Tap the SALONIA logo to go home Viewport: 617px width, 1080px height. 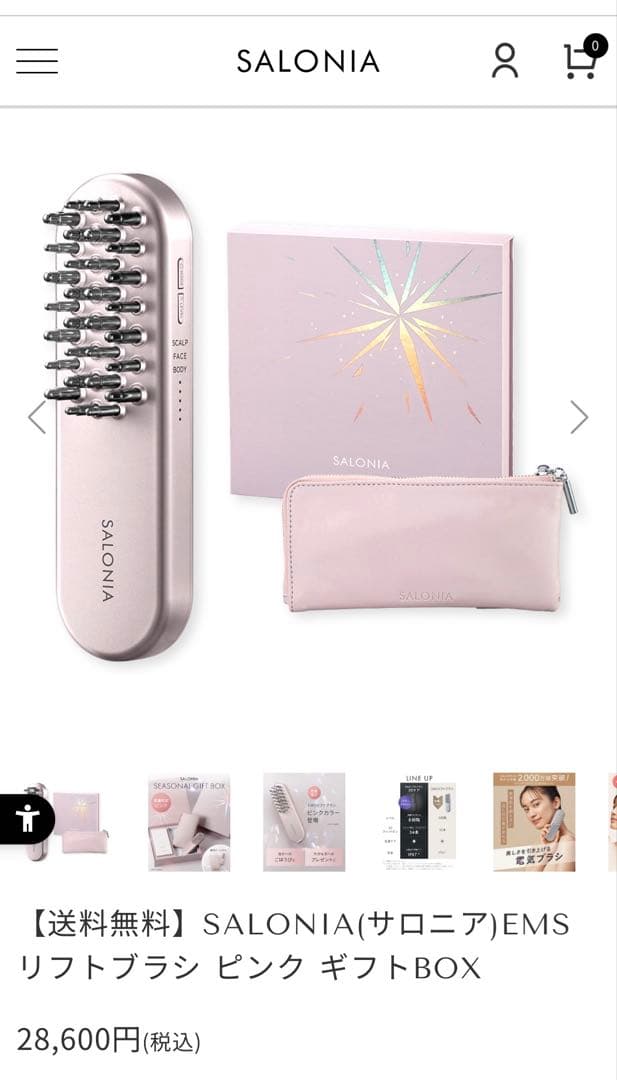(308, 61)
